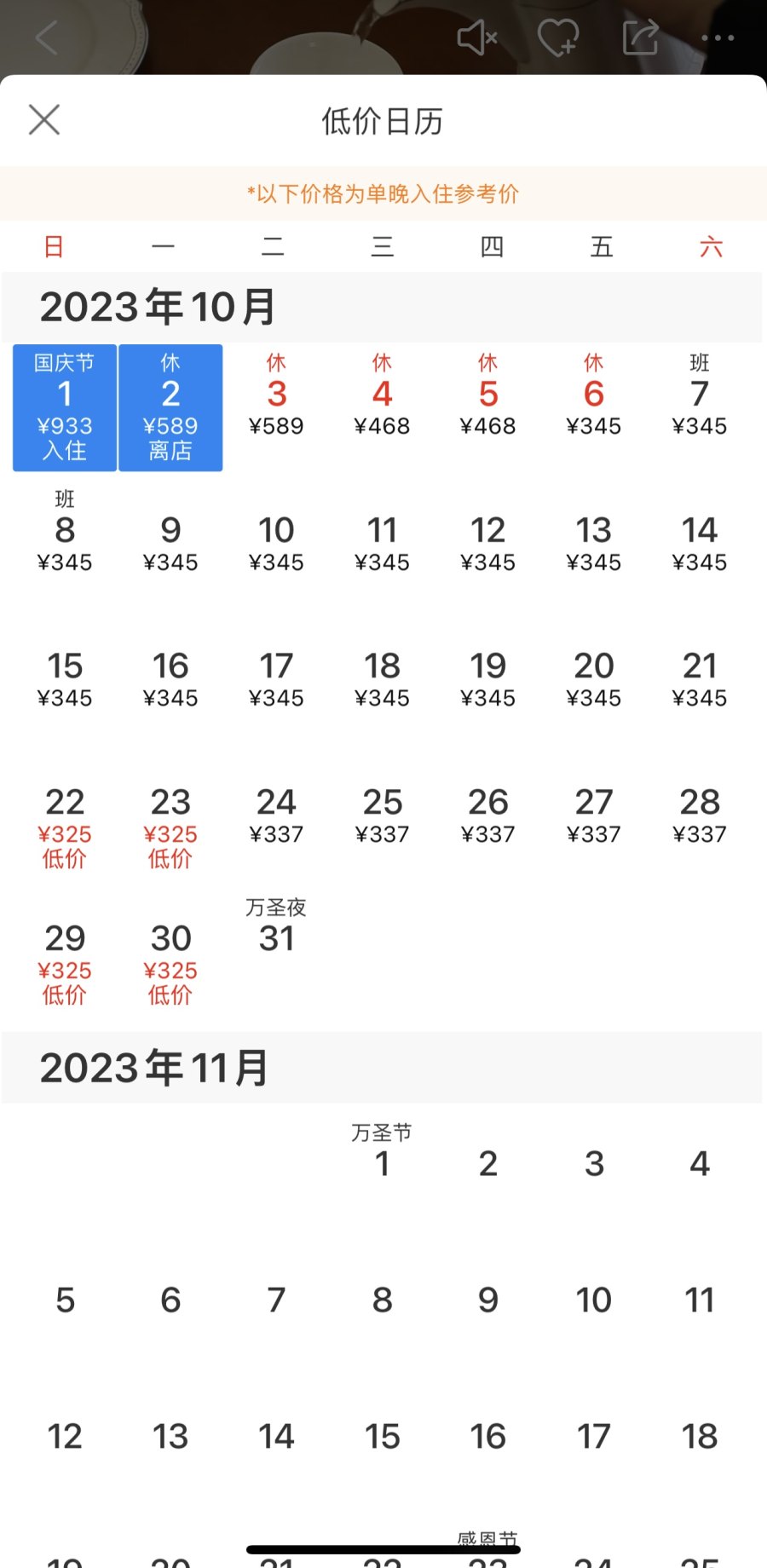Select low-price date October 29
The width and height of the screenshot is (767, 1568).
[x=65, y=960]
